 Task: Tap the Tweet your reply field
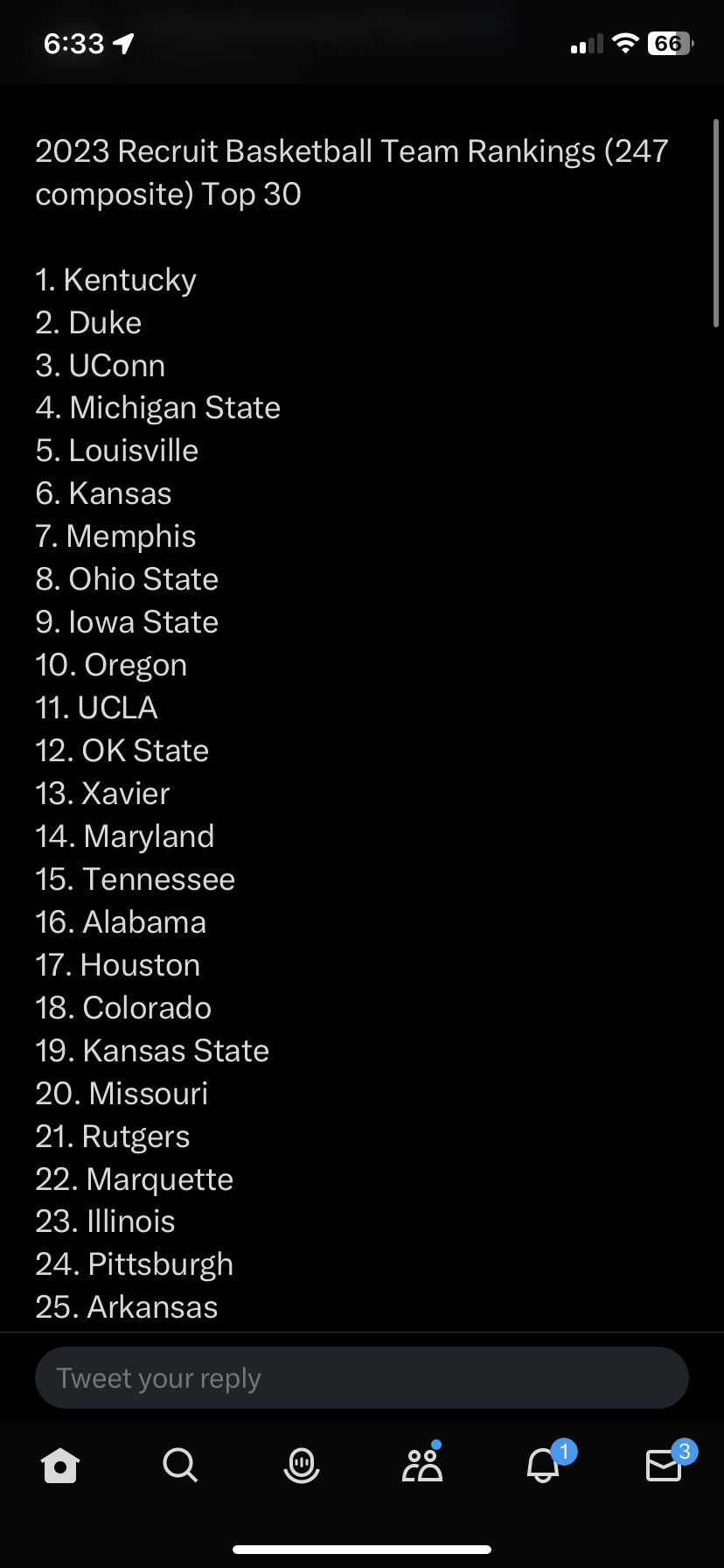click(361, 1378)
